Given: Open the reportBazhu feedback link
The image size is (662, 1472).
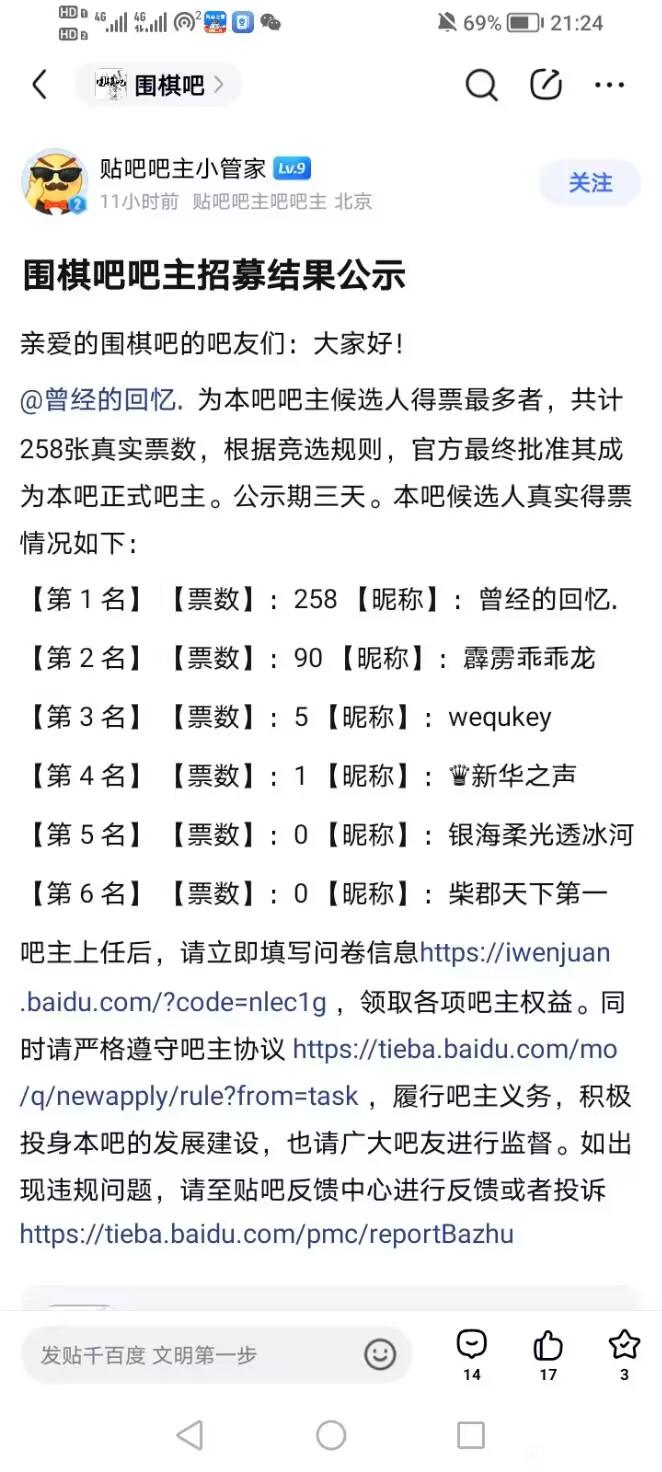Looking at the screenshot, I should (x=267, y=1233).
